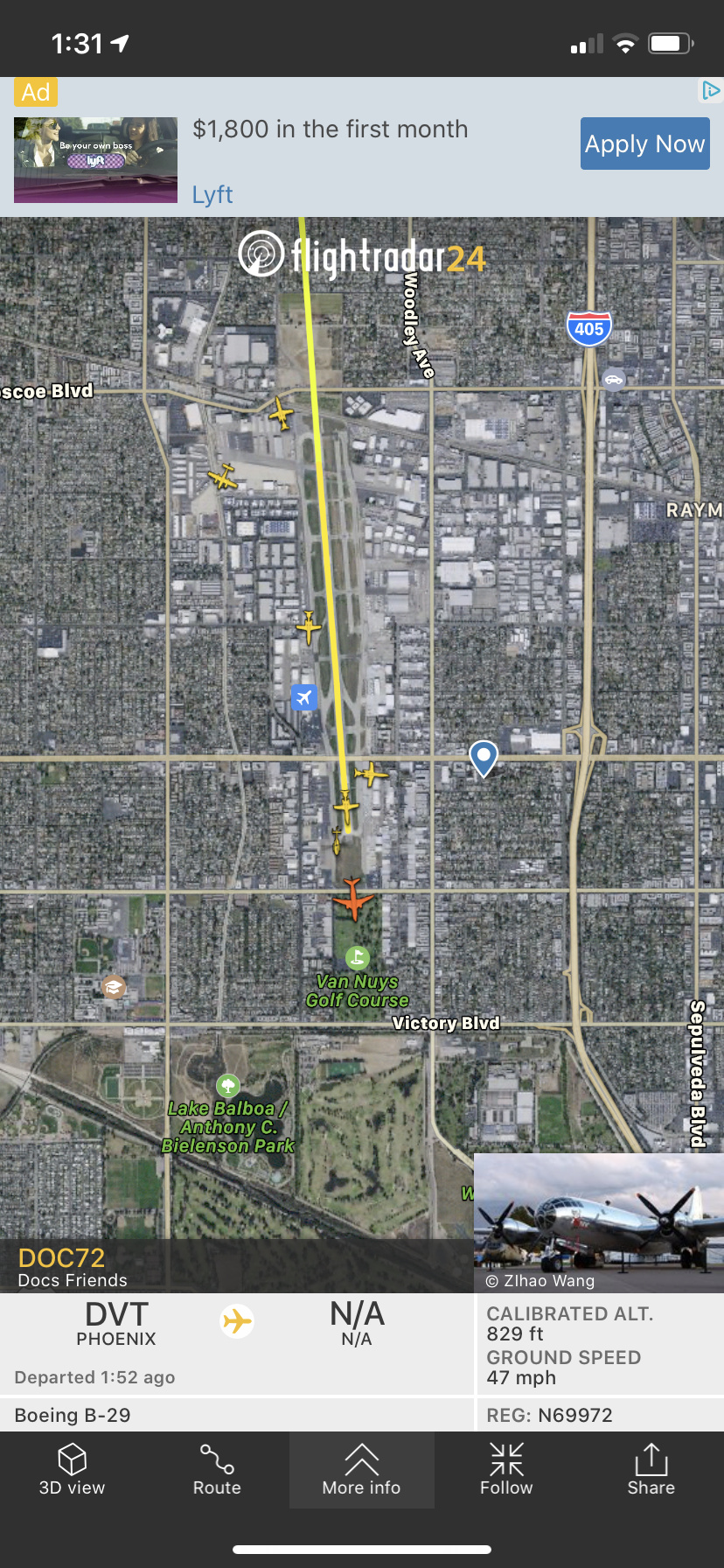Viewport: 724px width, 1568px height.
Task: Tap Apply Now in the Lyft ad
Action: point(645,143)
